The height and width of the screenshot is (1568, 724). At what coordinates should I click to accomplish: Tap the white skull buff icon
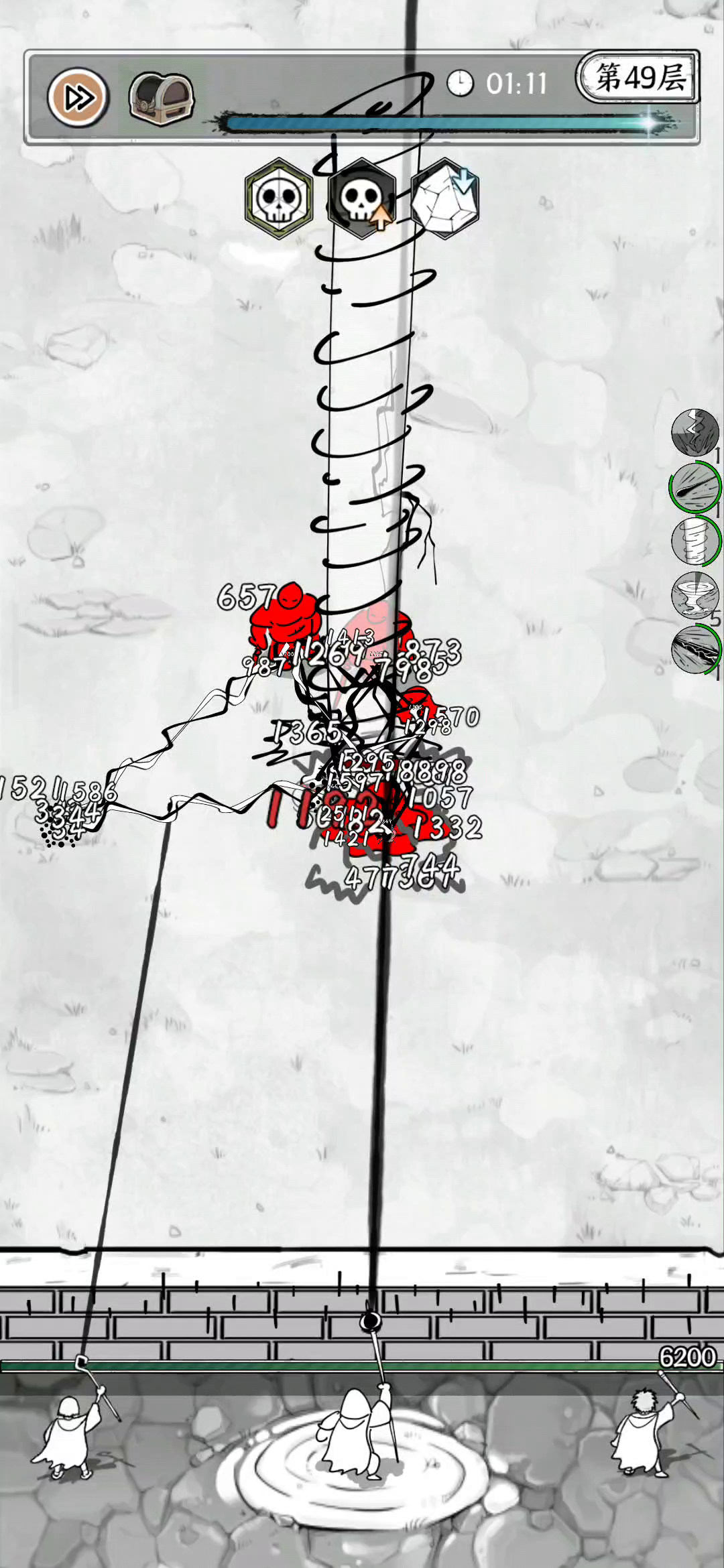tap(279, 198)
